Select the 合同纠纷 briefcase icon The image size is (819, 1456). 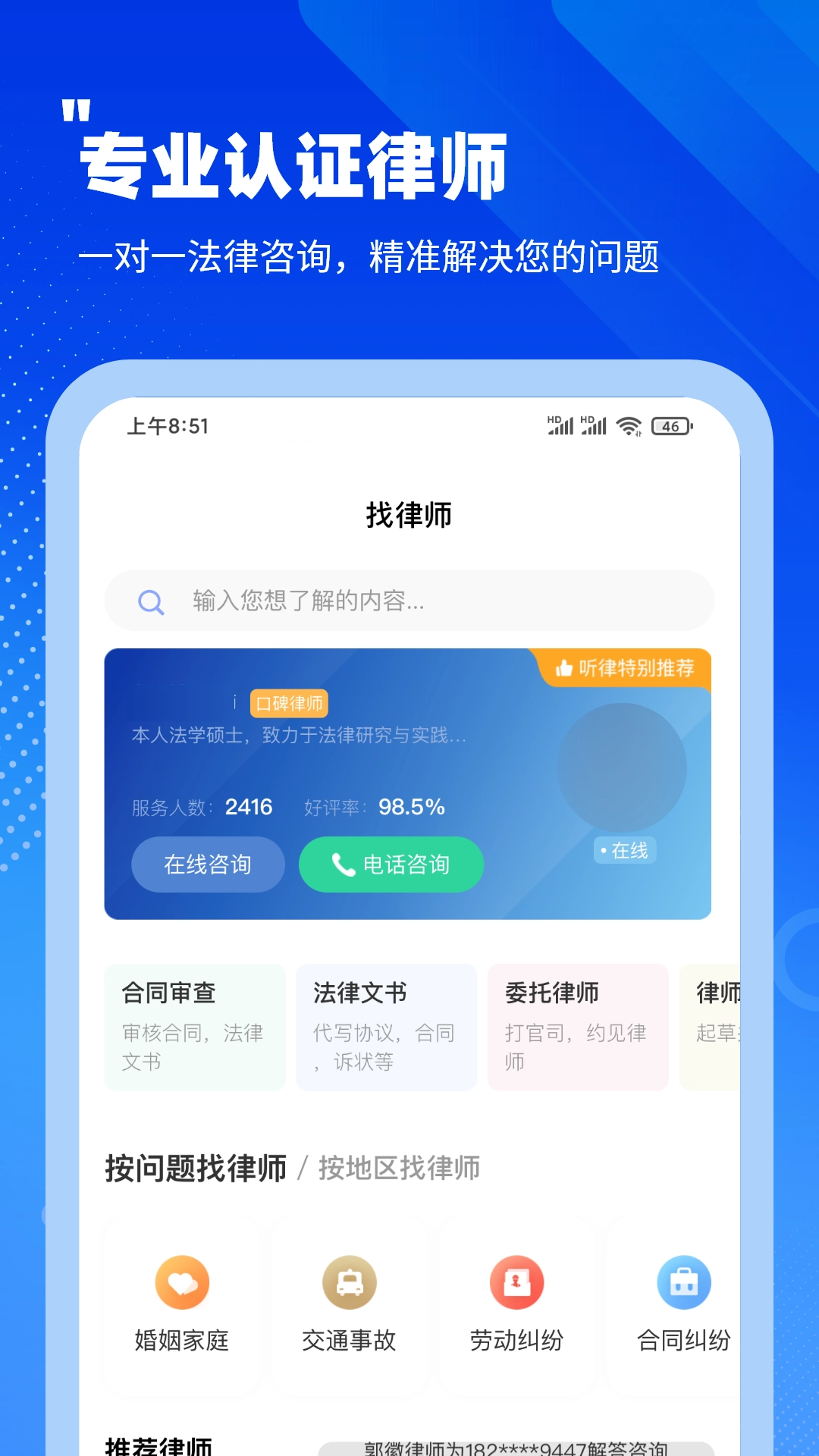click(x=682, y=1282)
